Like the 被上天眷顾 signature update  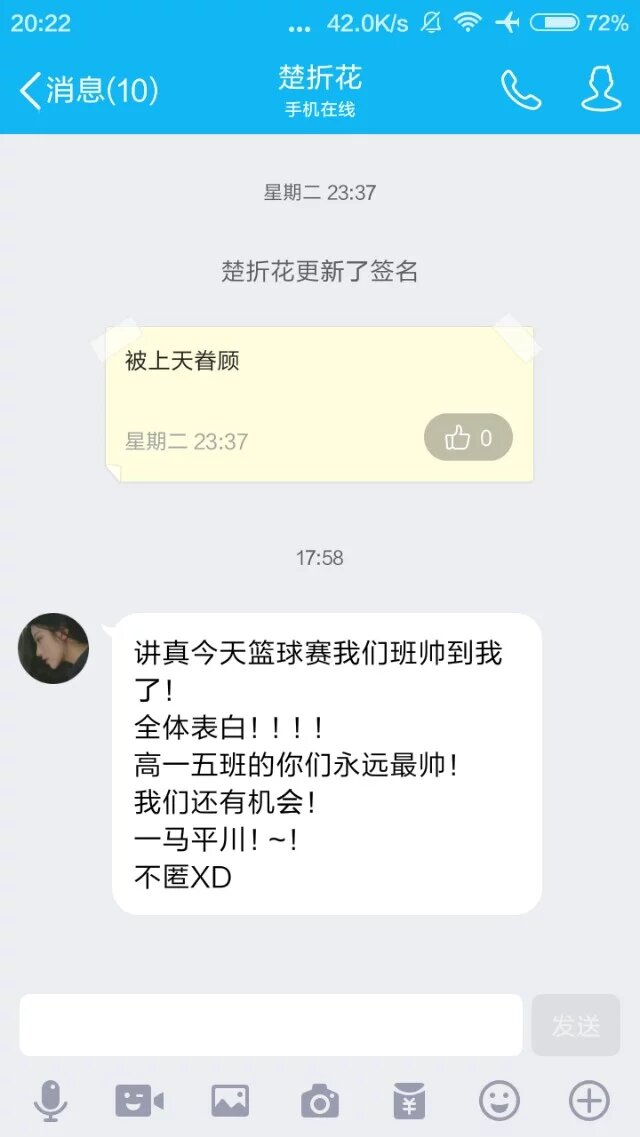pyautogui.click(x=468, y=438)
